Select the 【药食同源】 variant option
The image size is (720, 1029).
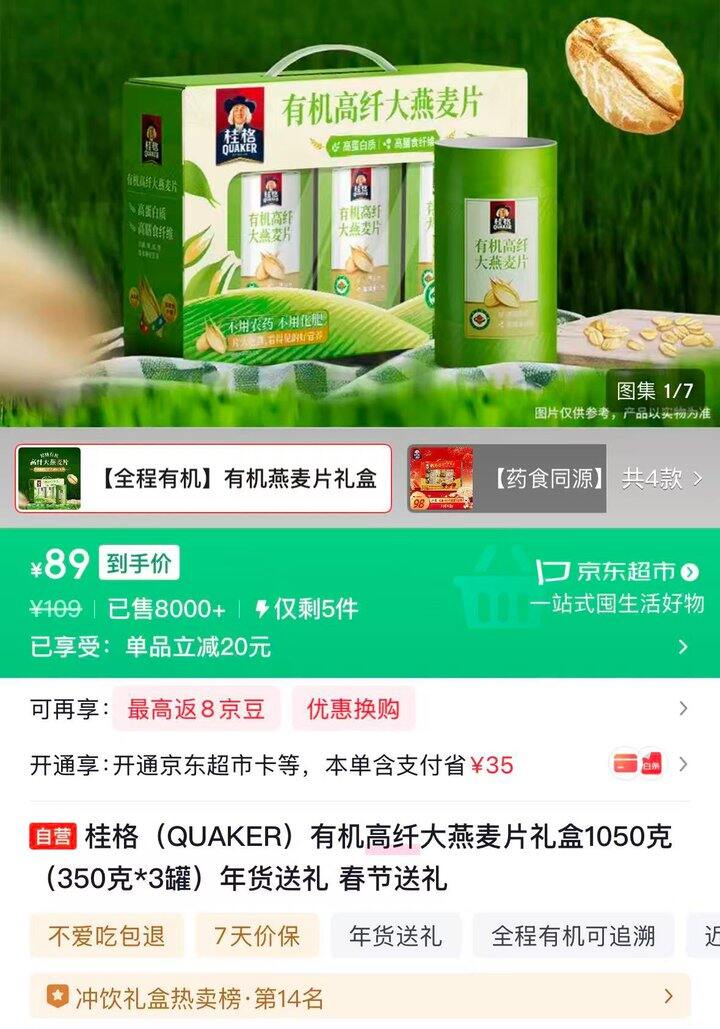click(506, 479)
